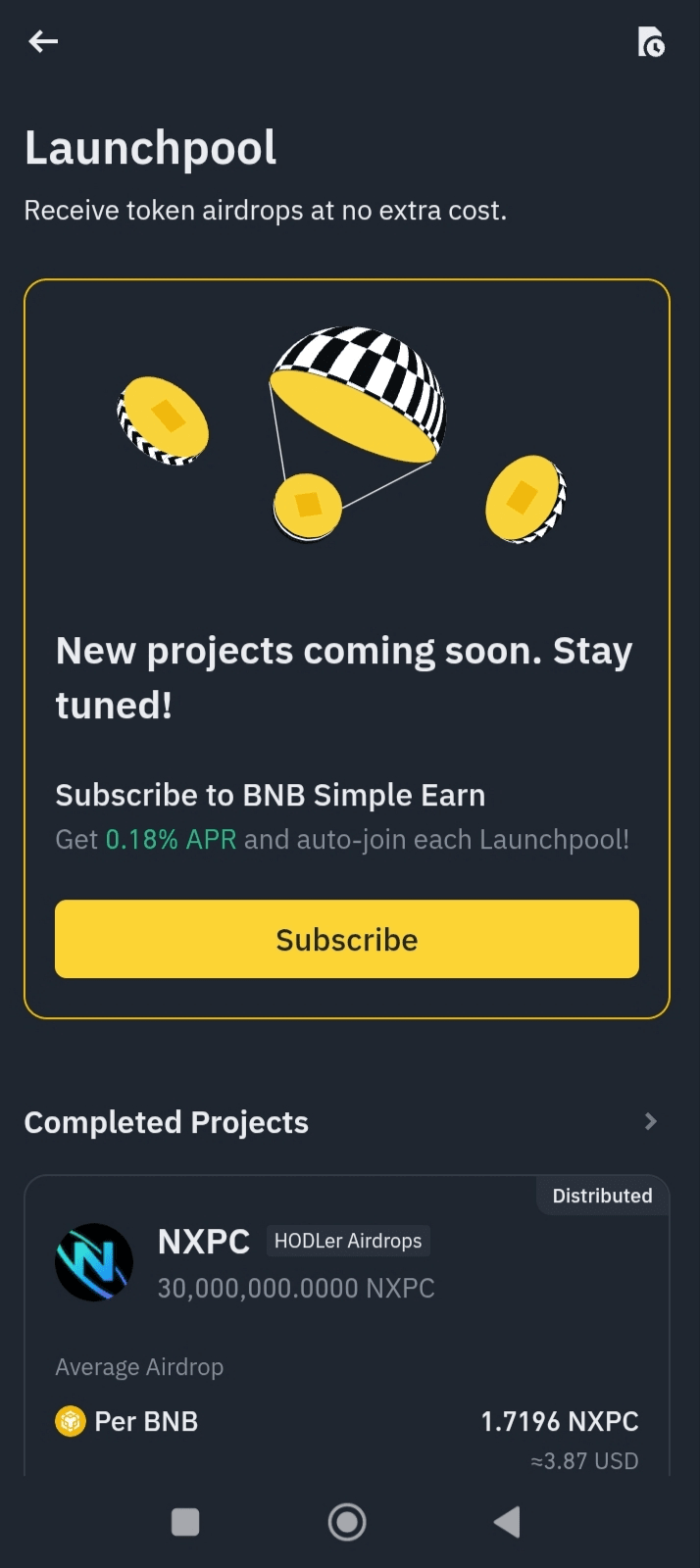Image resolution: width=700 pixels, height=1568 pixels.
Task: Open the Launchpool history icon
Action: pos(651,42)
